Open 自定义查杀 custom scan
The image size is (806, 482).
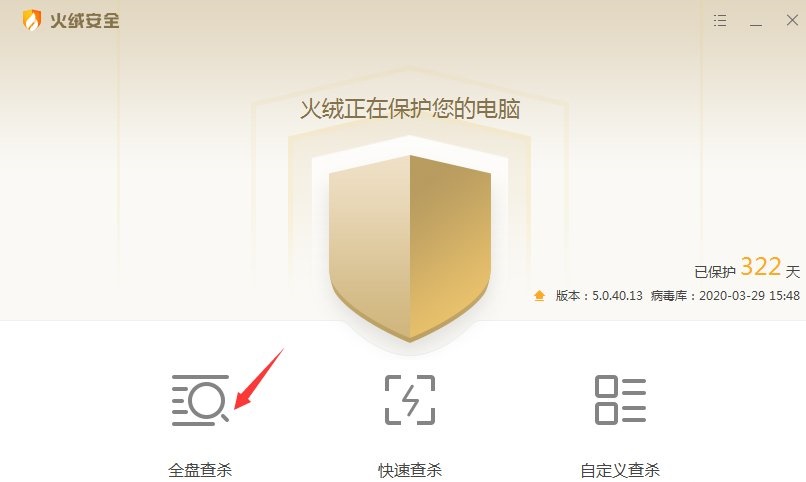pyautogui.click(x=620, y=400)
